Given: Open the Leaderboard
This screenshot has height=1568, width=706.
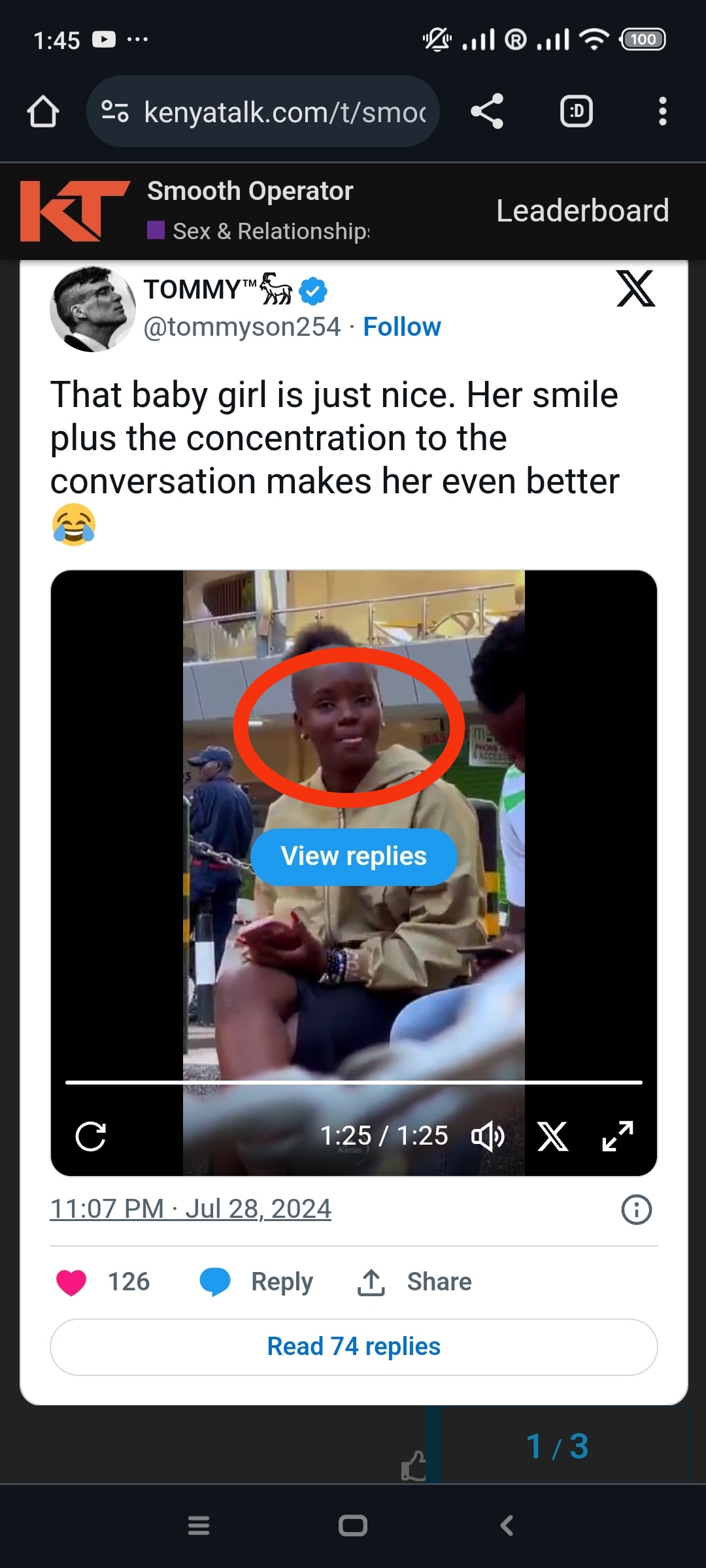Looking at the screenshot, I should point(582,210).
